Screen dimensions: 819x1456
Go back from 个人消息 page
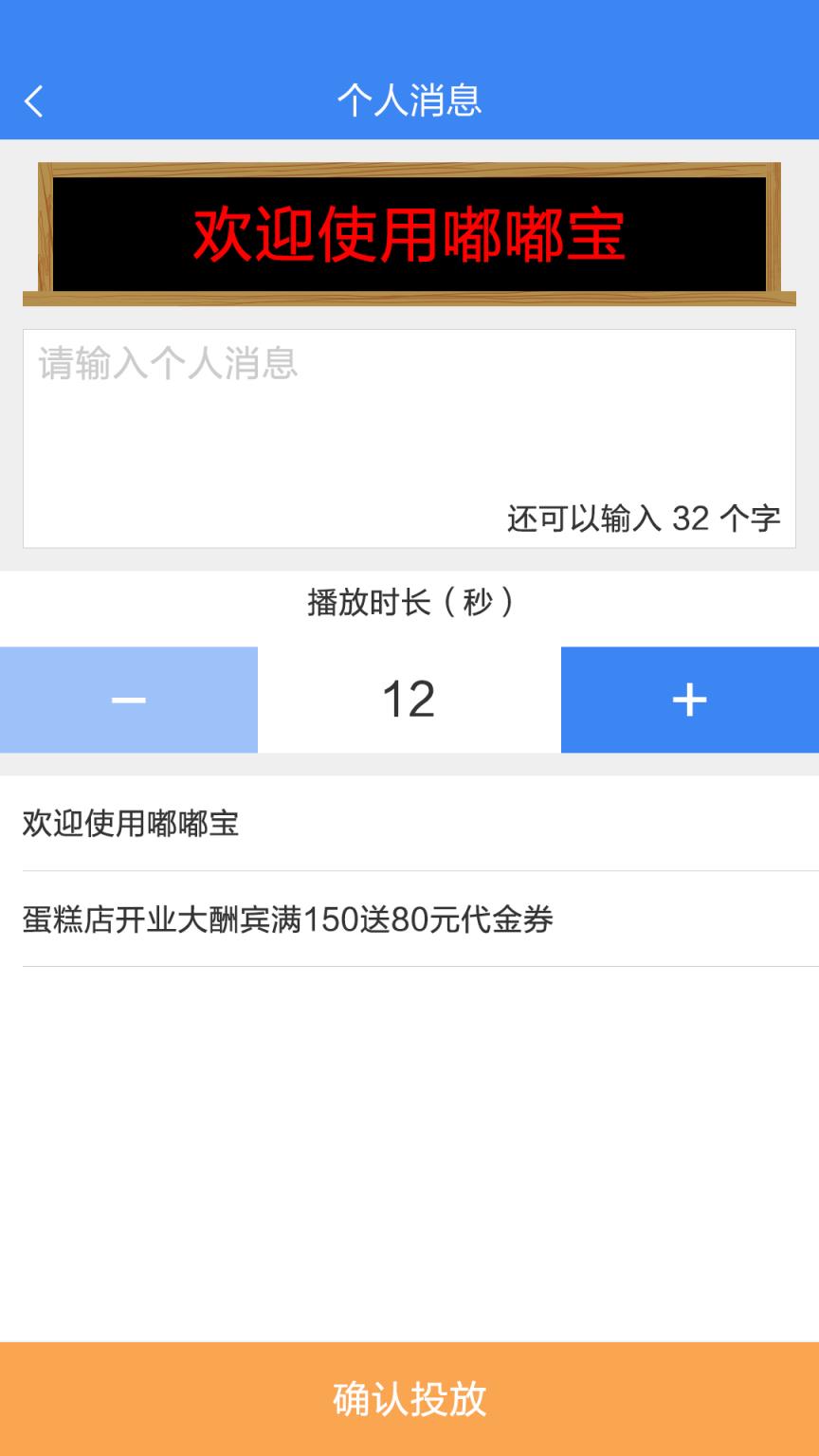coord(34,100)
